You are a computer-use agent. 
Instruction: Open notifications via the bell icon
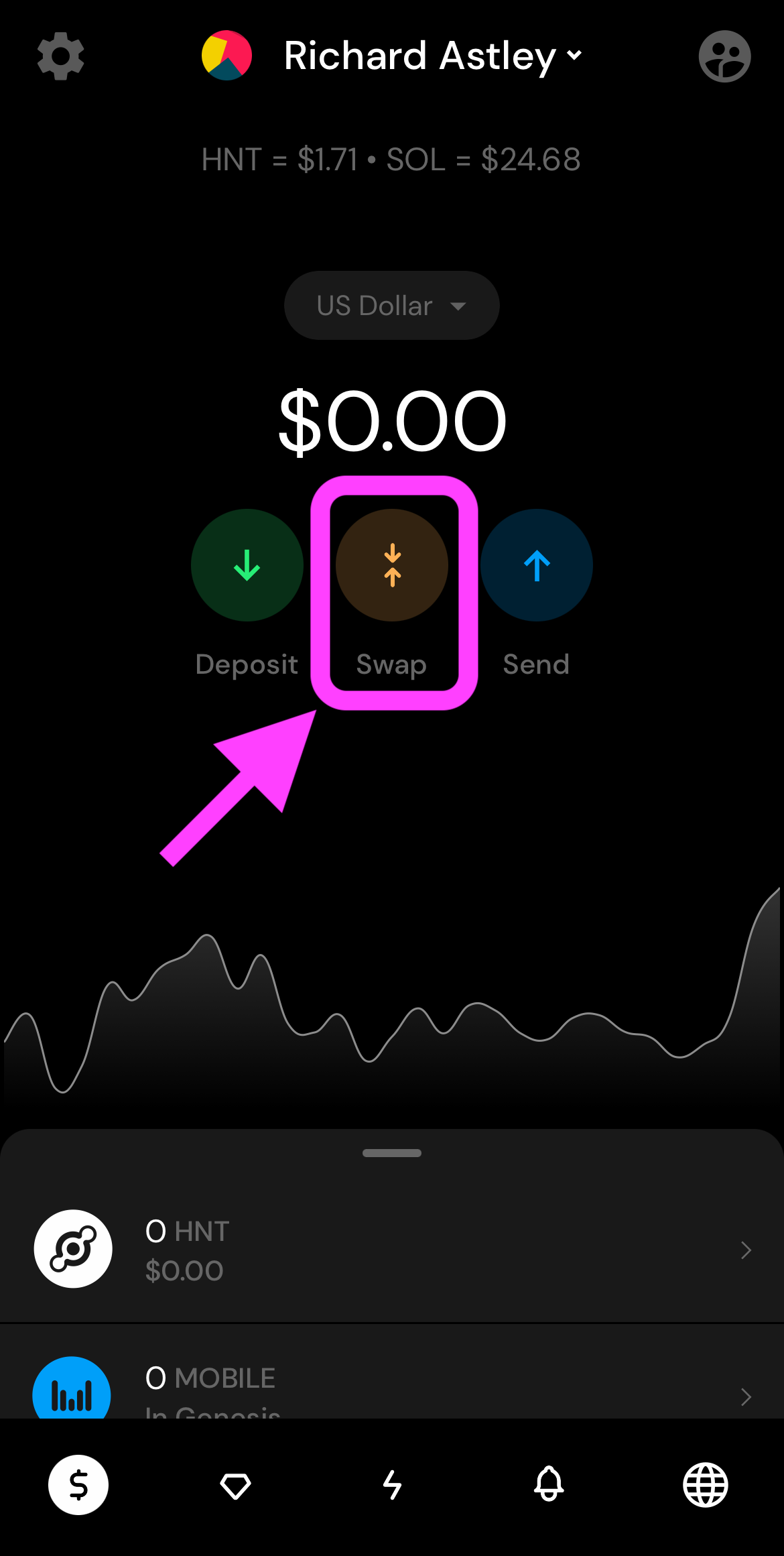coord(549,1485)
